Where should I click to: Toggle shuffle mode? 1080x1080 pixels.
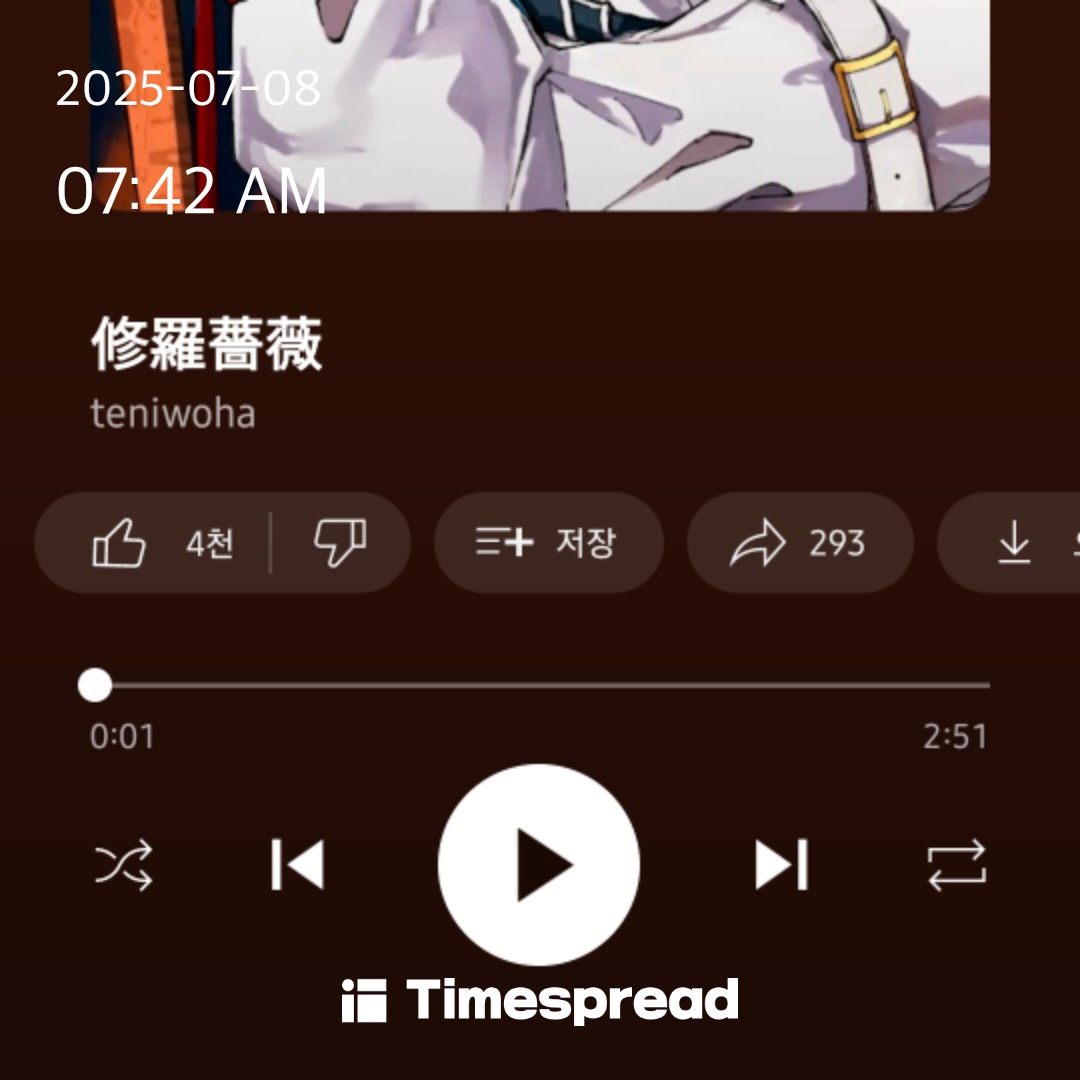click(124, 865)
